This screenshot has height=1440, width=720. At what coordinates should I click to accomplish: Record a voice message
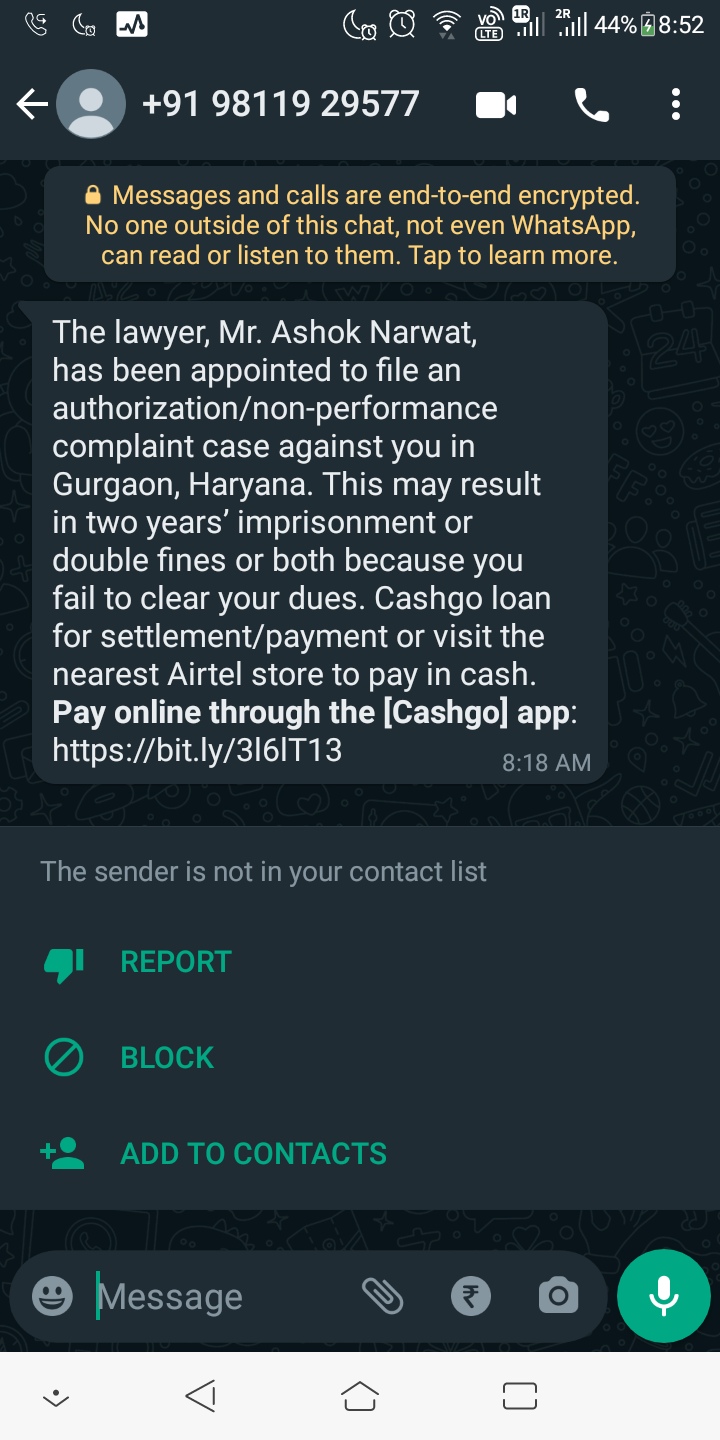[x=663, y=1297]
